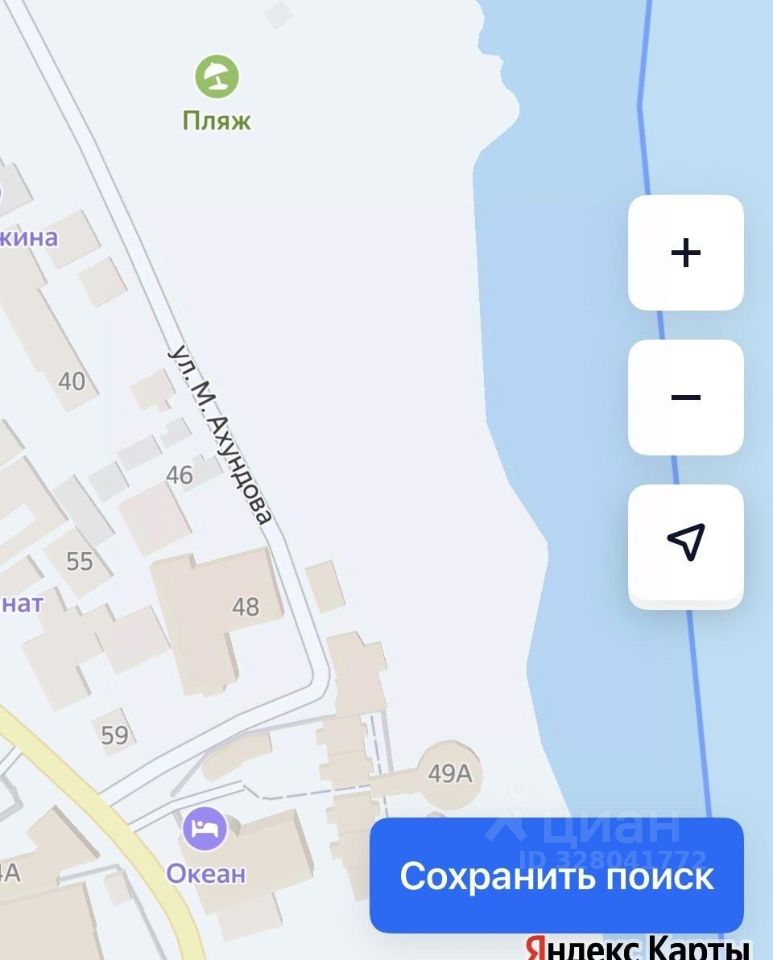Zoom out of the map
773x960 pixels.
click(685, 397)
